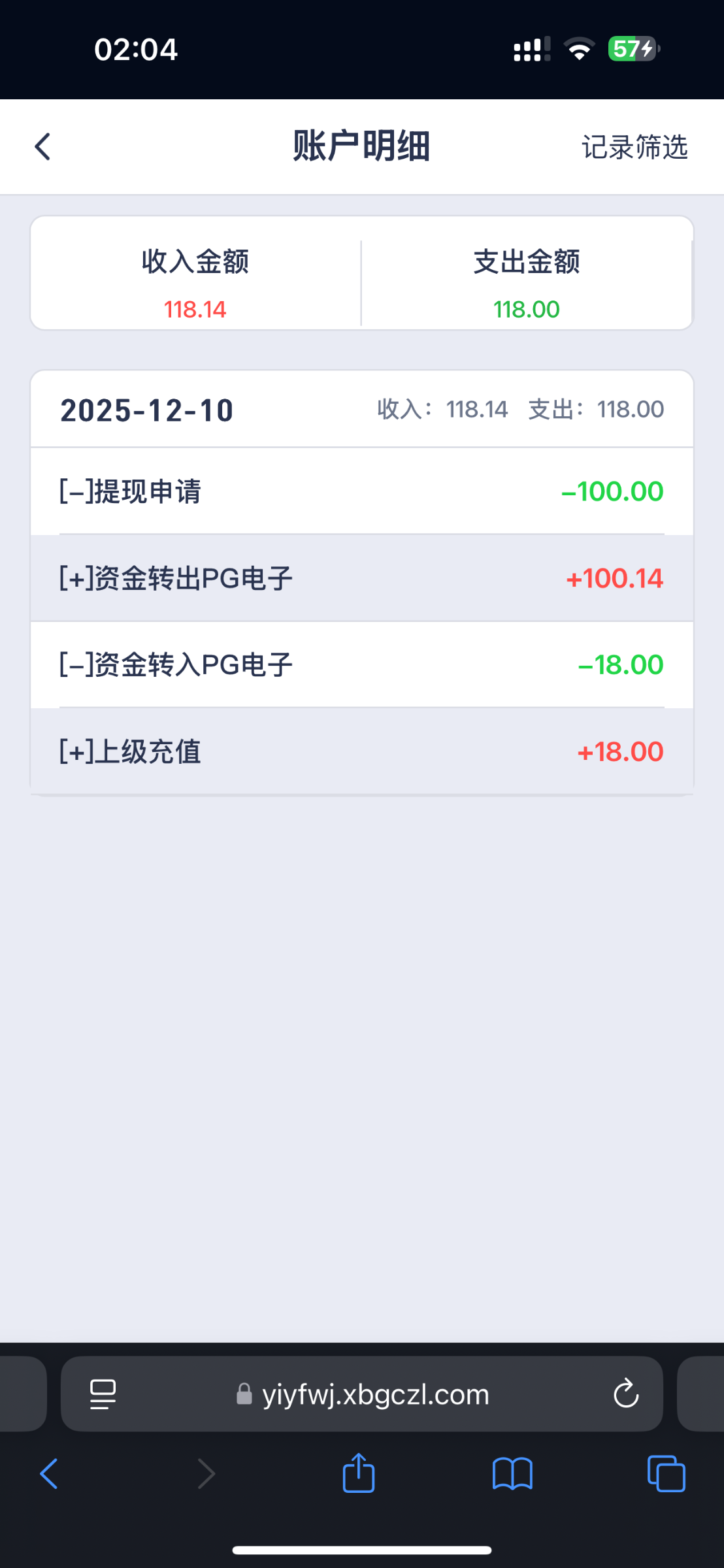This screenshot has width=724, height=1568.
Task: Tap the 资金转入PG电子 transaction row
Action: pyautogui.click(x=361, y=664)
